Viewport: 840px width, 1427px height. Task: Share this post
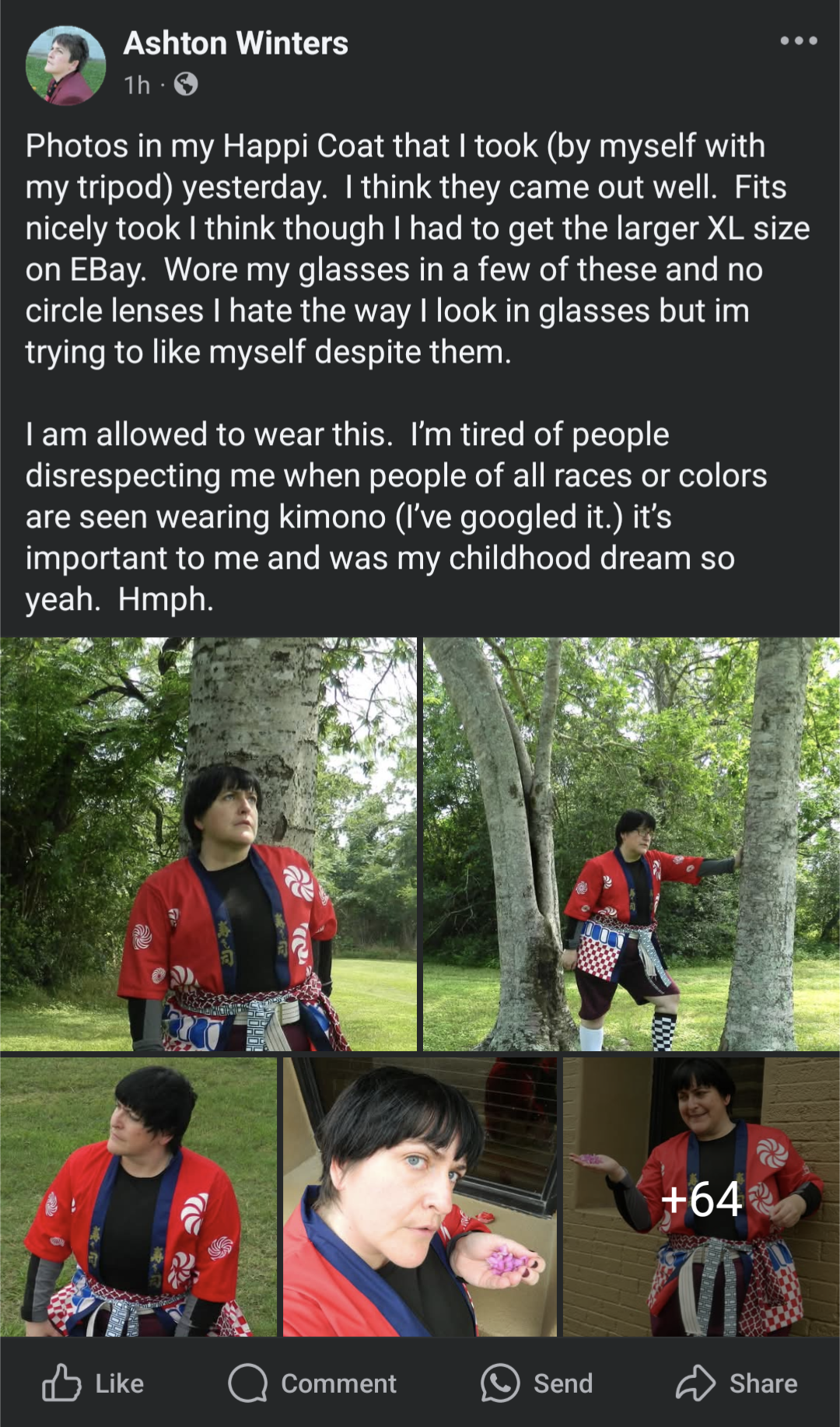737,1383
